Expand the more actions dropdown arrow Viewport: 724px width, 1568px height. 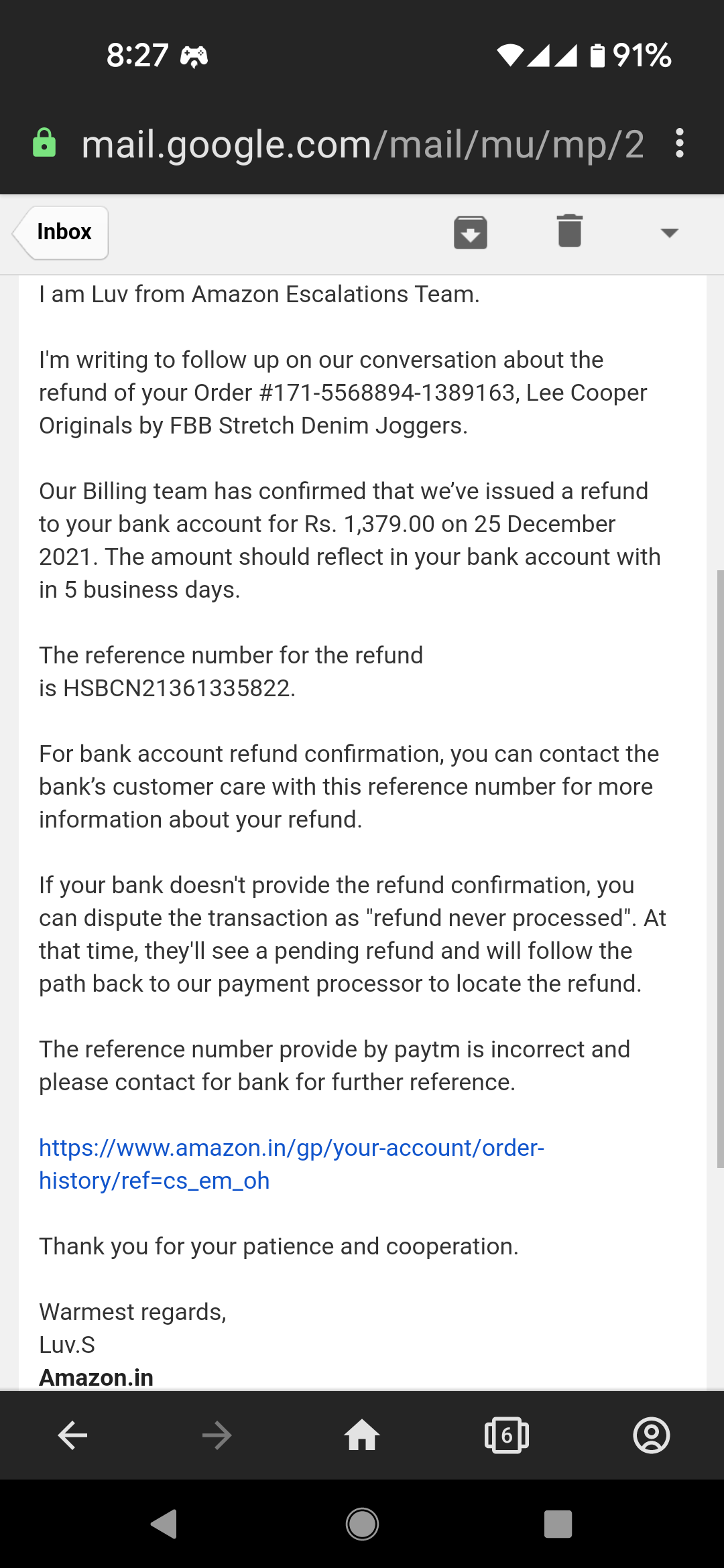[x=669, y=233]
